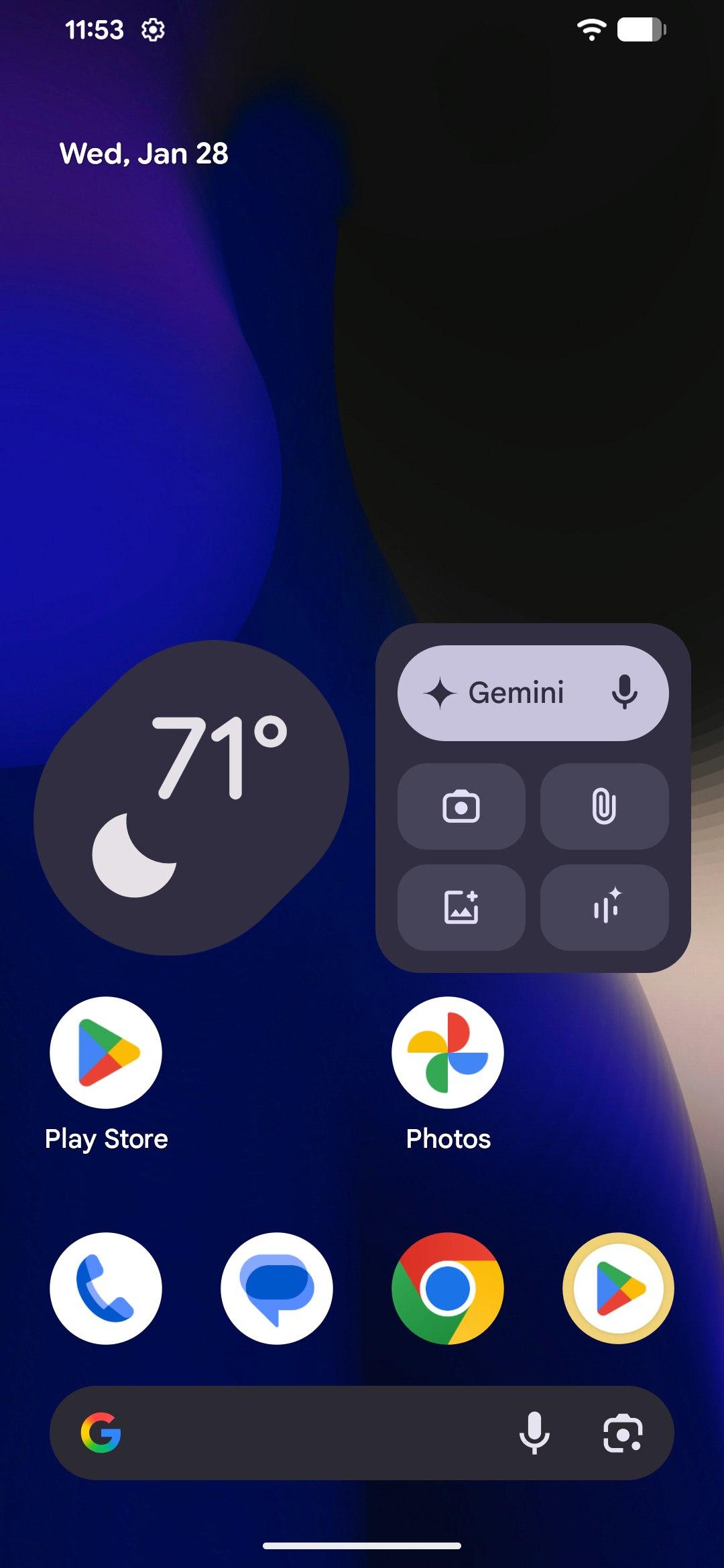This screenshot has height=1568, width=724.
Task: Open the Phone dialer from the dock
Action: [106, 1288]
